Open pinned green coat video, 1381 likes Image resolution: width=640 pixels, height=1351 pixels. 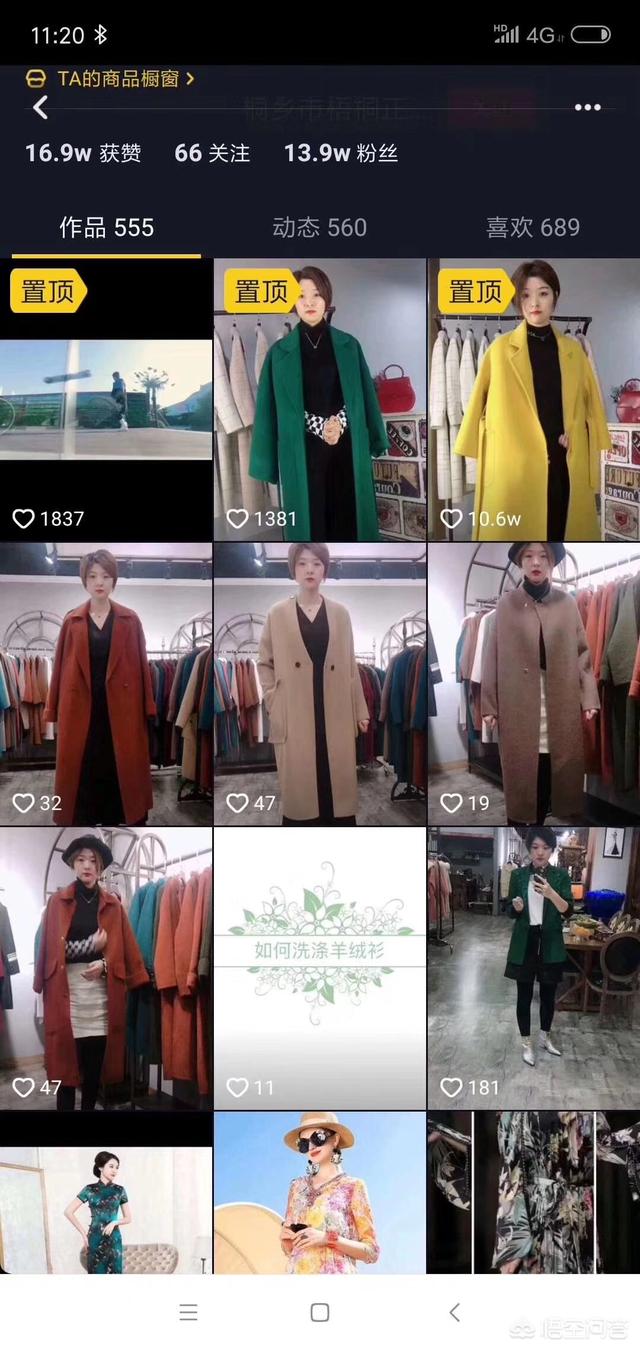coord(320,400)
